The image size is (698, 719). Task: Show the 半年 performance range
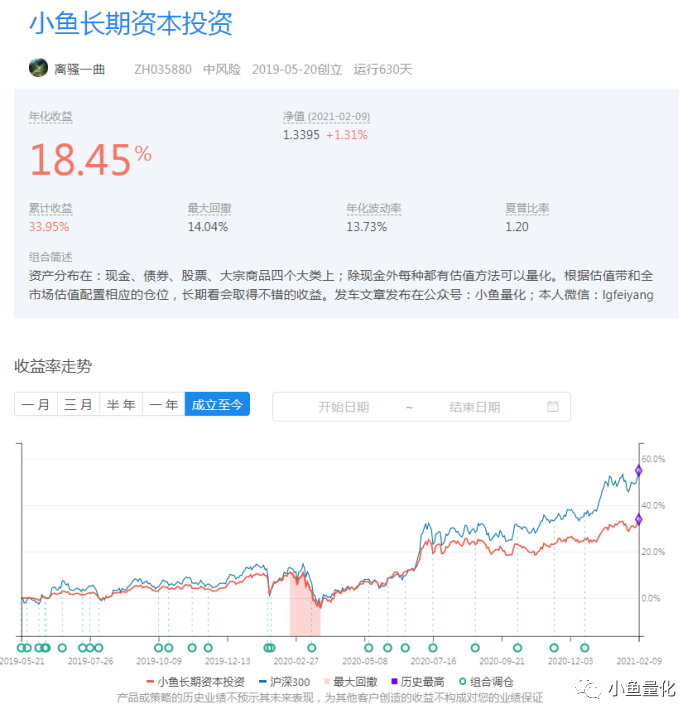(121, 404)
